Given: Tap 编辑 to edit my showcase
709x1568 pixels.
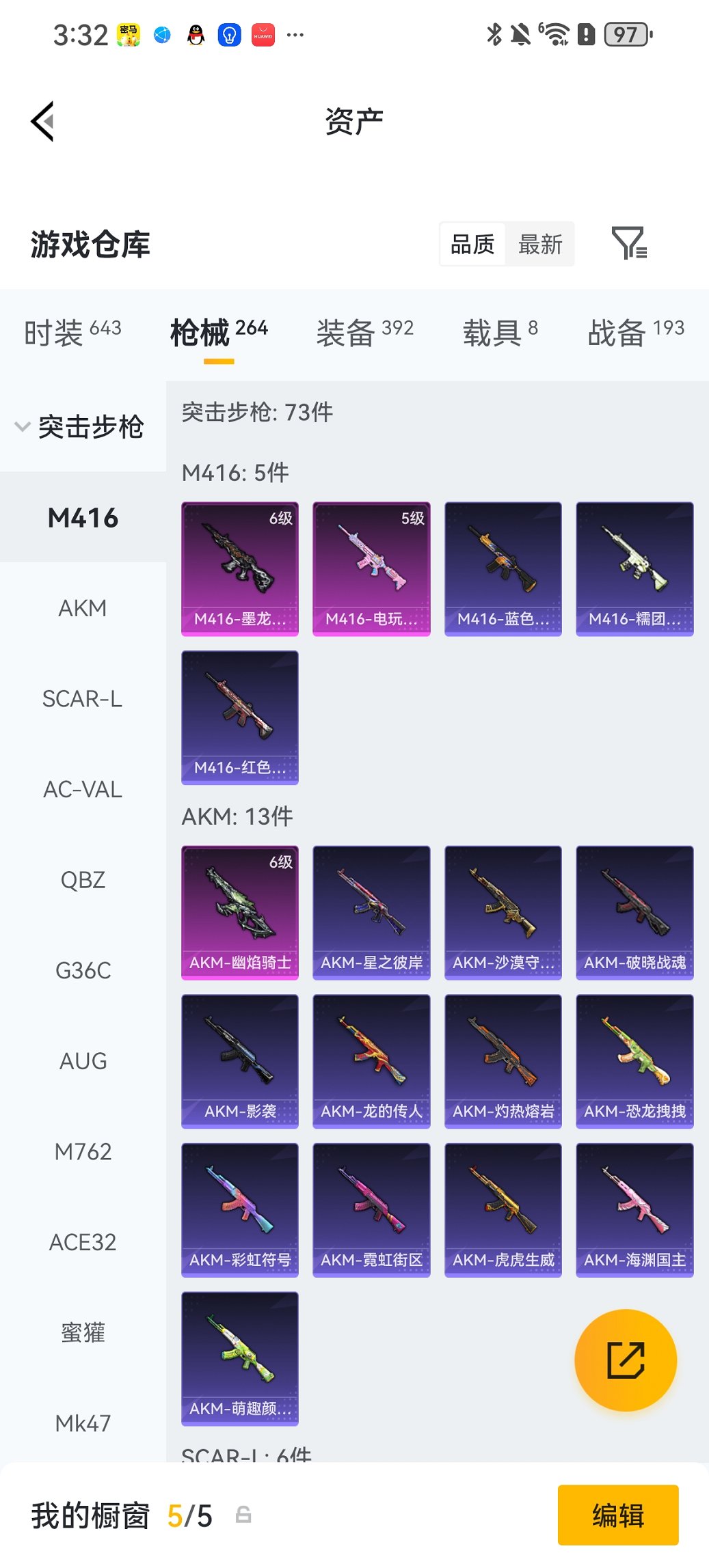Looking at the screenshot, I should [618, 1515].
